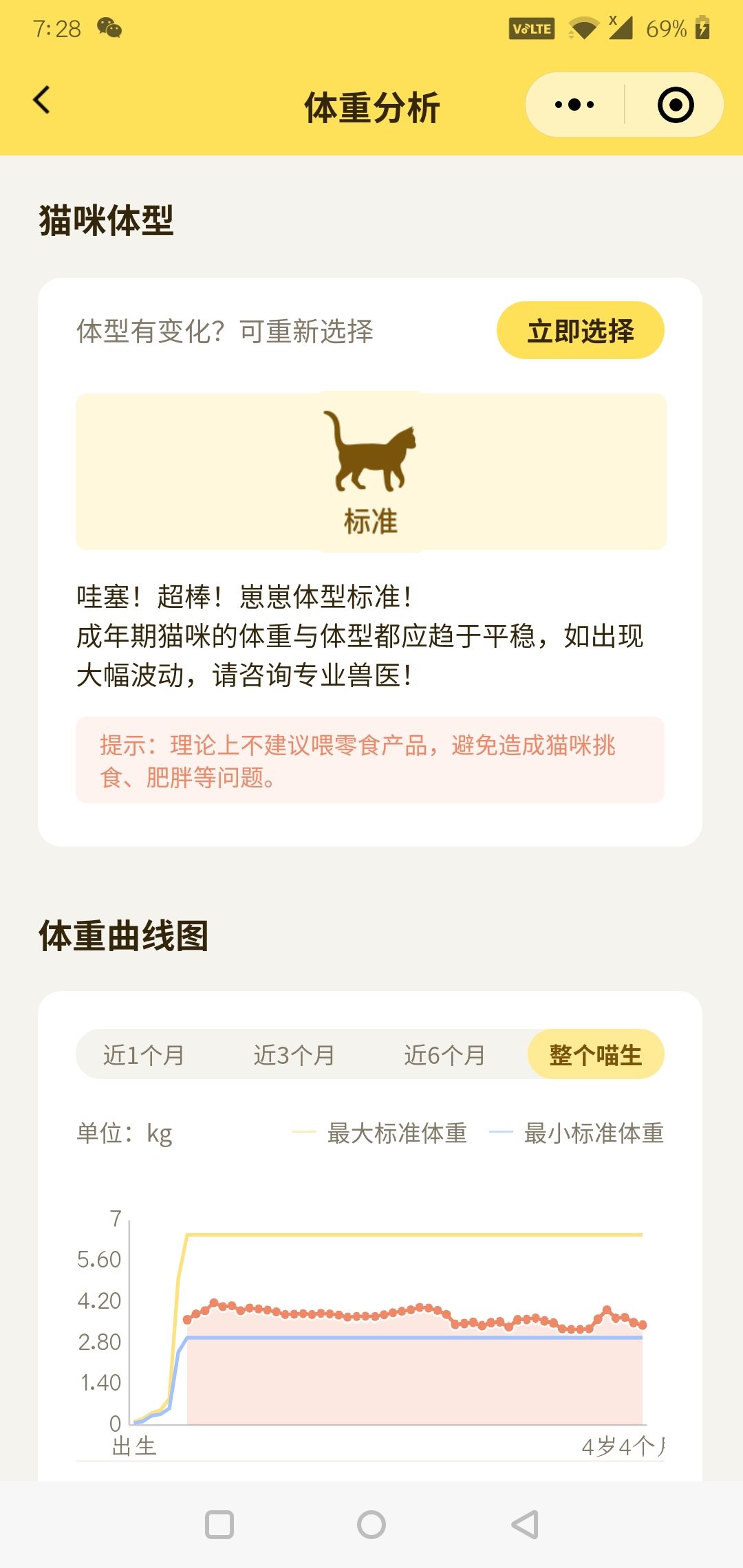Switch the chart to 近1个月
Image resolution: width=743 pixels, height=1568 pixels.
coord(144,1054)
